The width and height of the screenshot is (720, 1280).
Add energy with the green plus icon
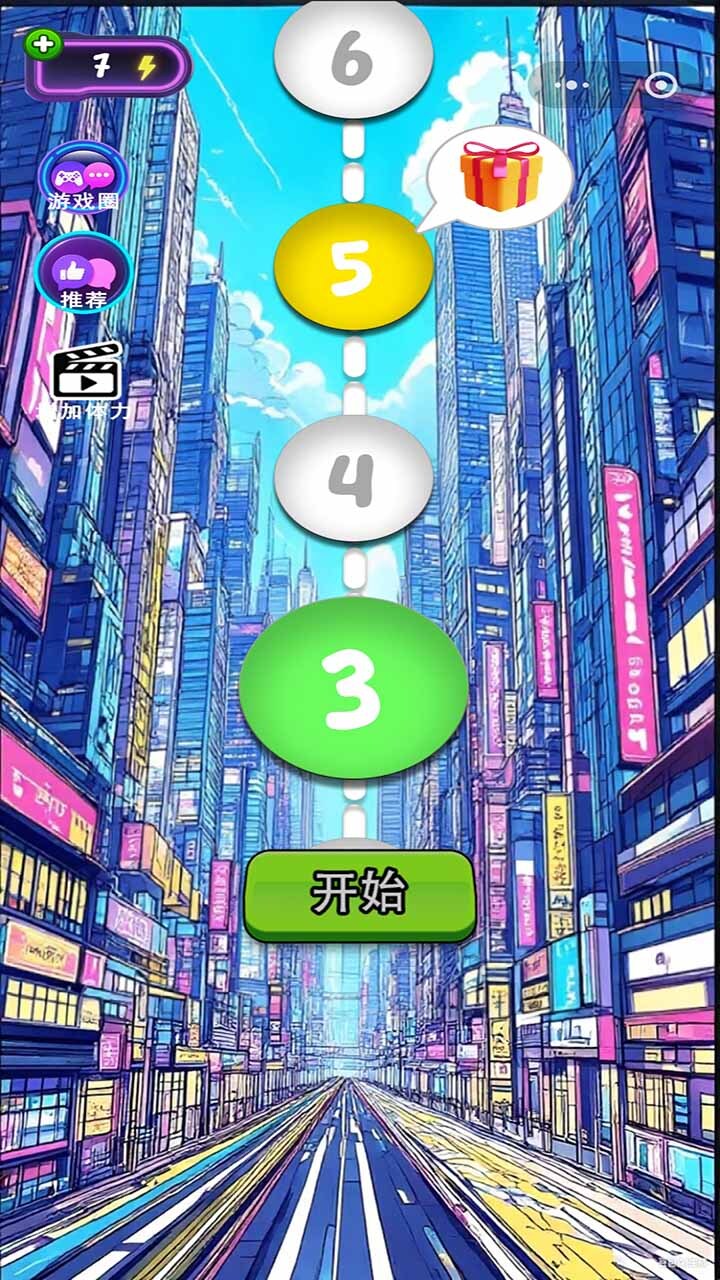click(x=44, y=42)
